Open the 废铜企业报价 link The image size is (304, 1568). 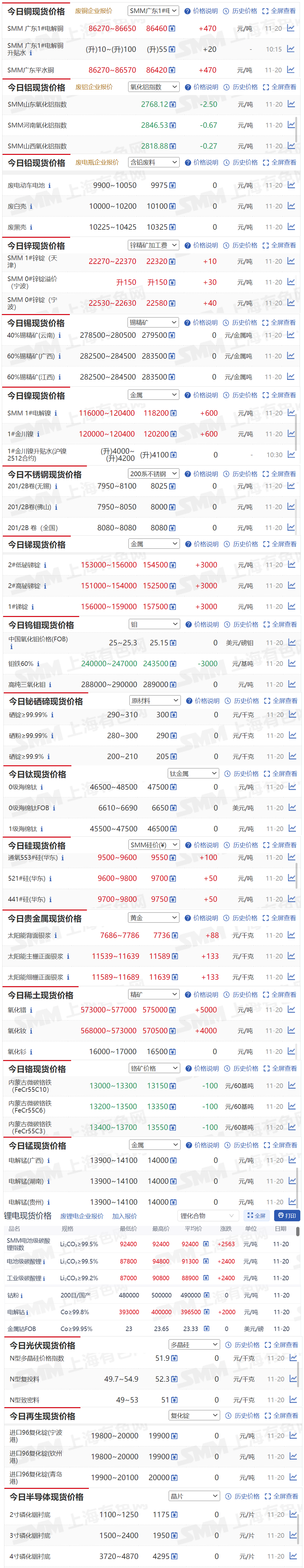(93, 11)
